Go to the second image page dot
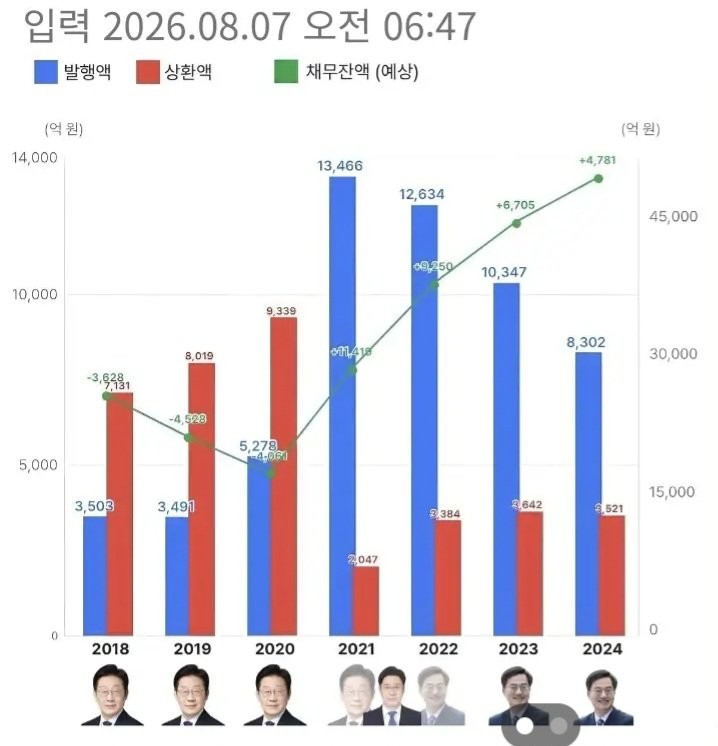Image resolution: width=718 pixels, height=746 pixels. click(x=559, y=726)
